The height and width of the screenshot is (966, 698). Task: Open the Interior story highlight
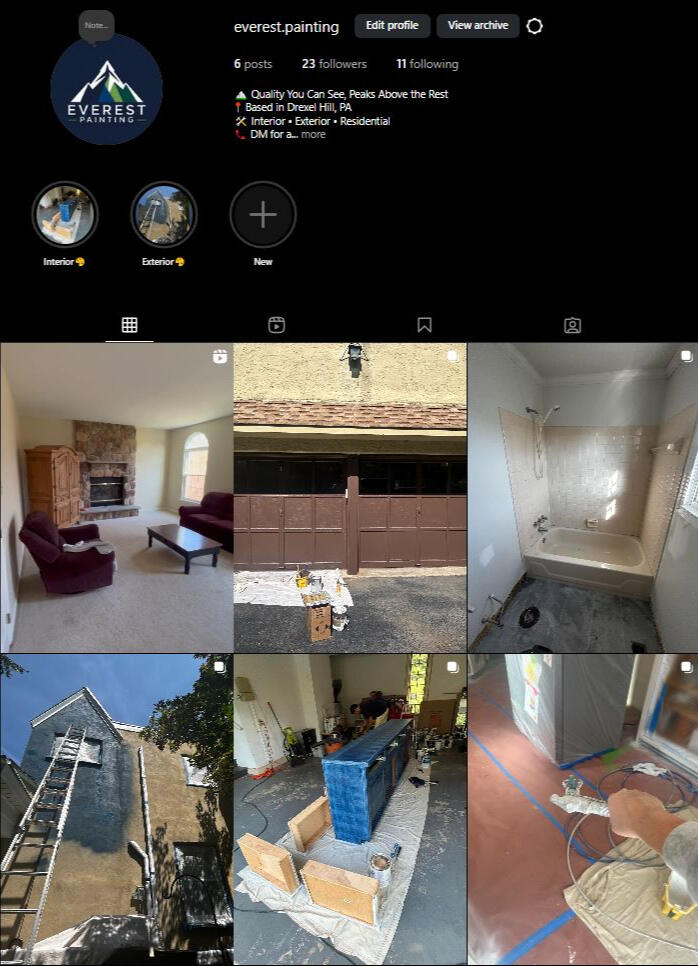click(65, 214)
